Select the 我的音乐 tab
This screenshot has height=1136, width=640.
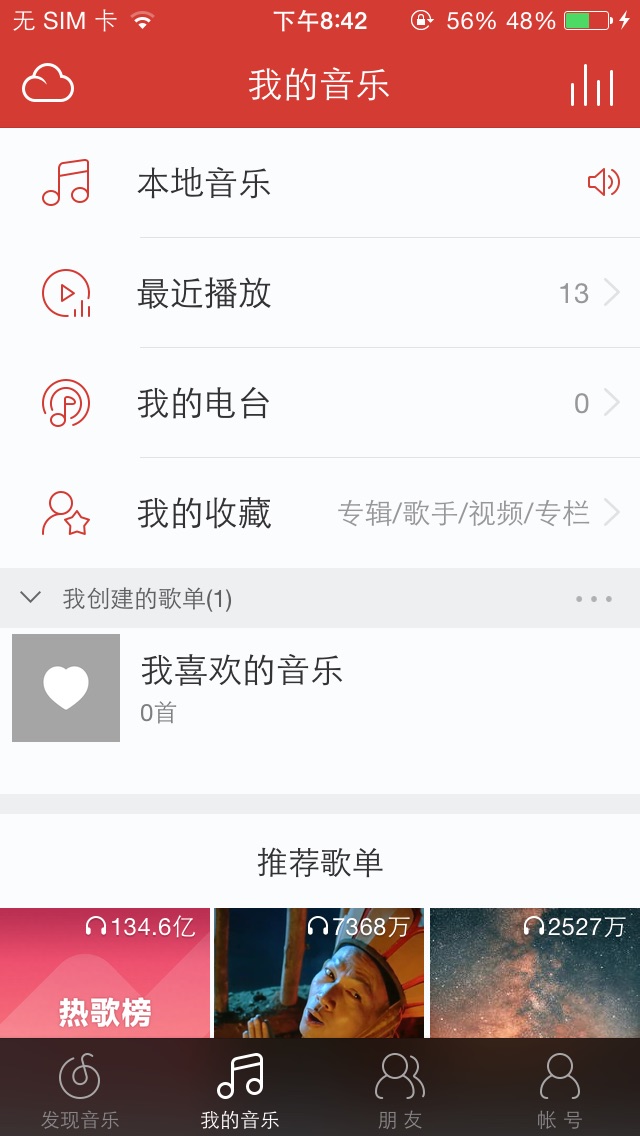(x=240, y=1089)
